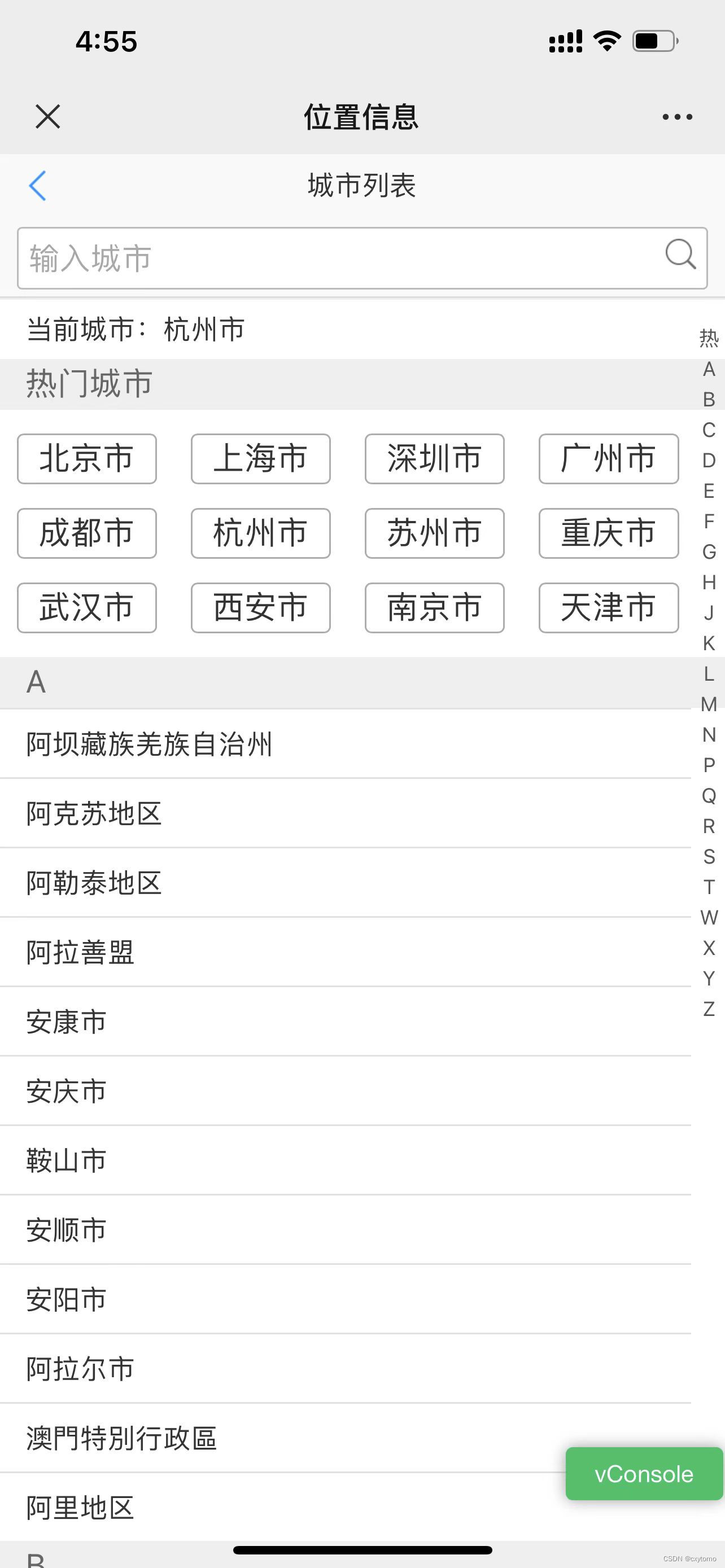Tap the battery indicator in status bar
This screenshot has width=725, height=1568.
click(x=653, y=40)
